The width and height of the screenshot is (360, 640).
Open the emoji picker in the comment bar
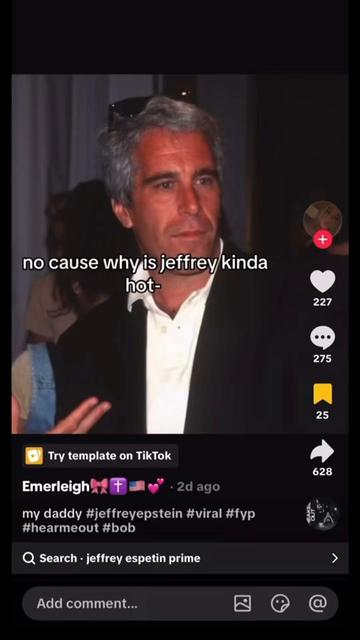click(x=280, y=603)
